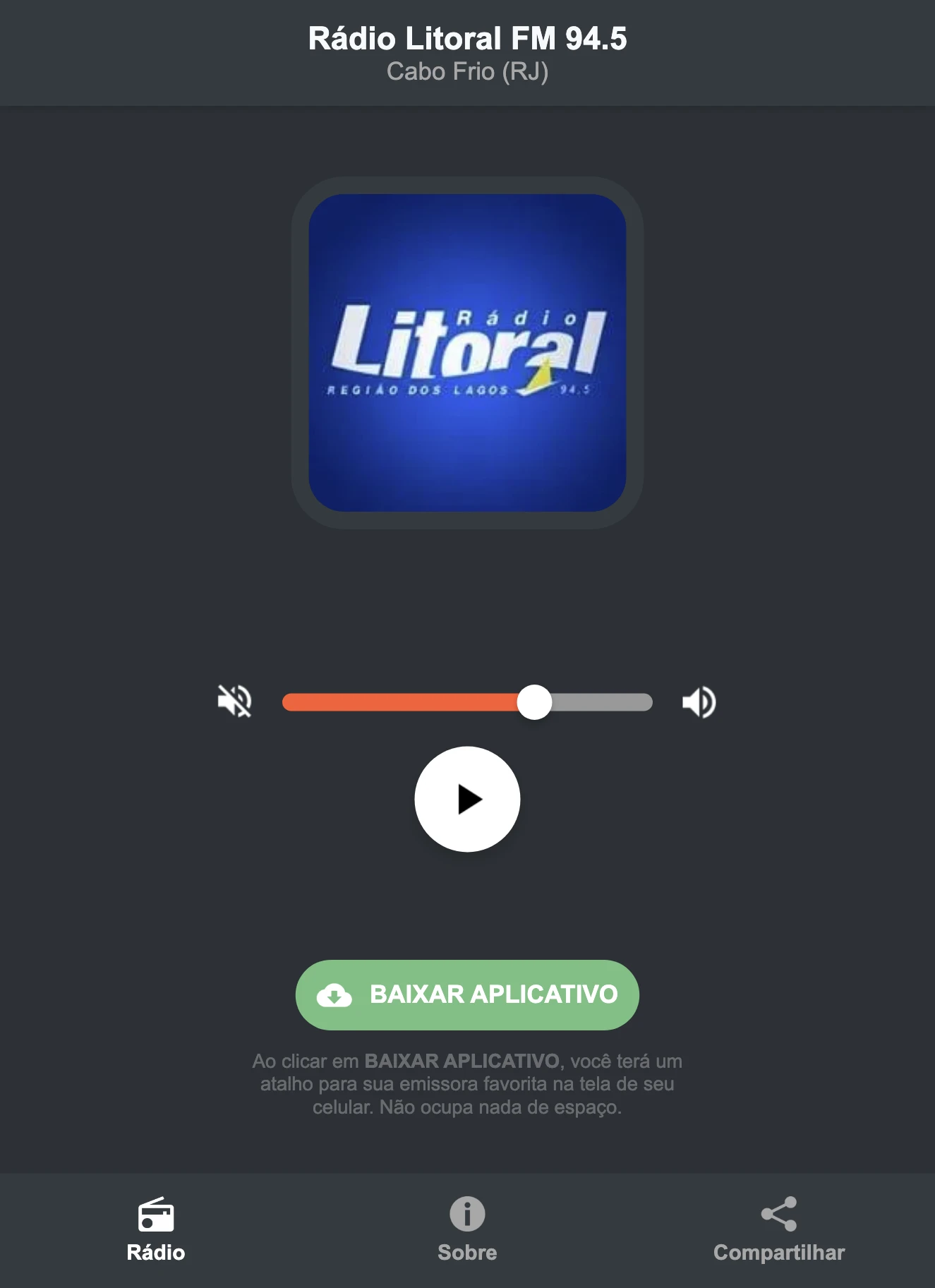Enable audio playback of Rádio Litoral FM
935x1288 pixels.
point(467,798)
